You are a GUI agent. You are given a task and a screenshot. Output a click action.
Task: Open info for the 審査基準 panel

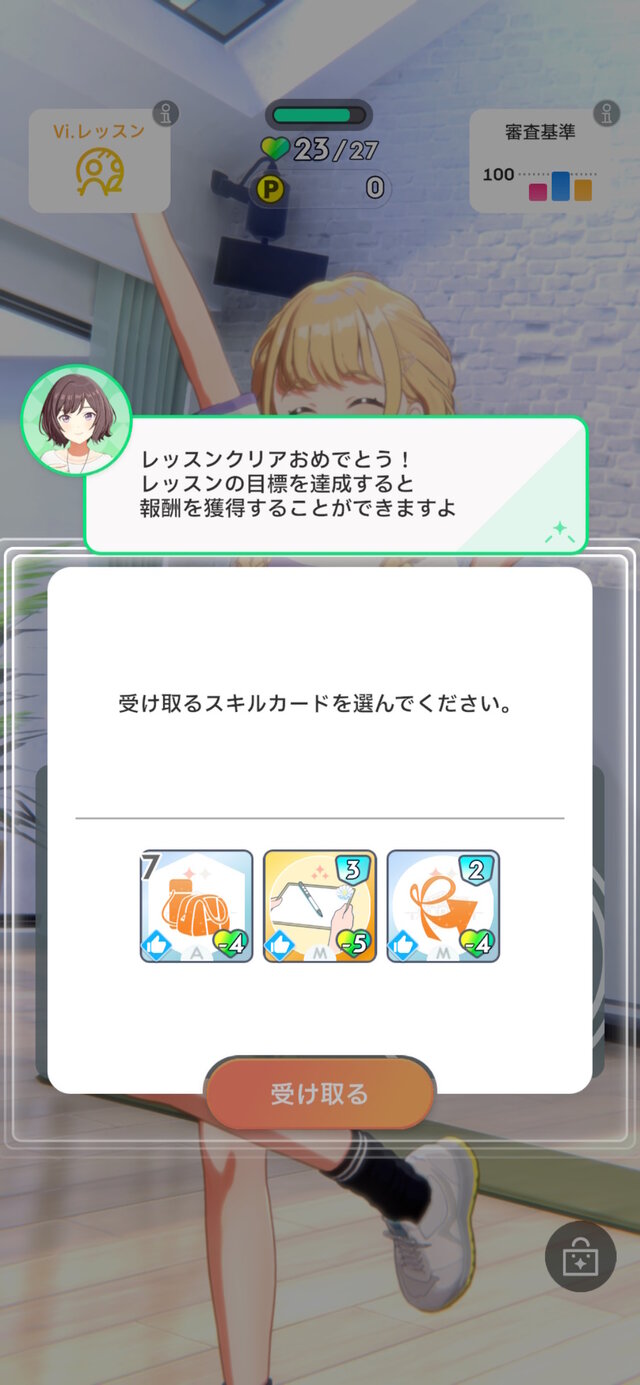click(x=606, y=114)
